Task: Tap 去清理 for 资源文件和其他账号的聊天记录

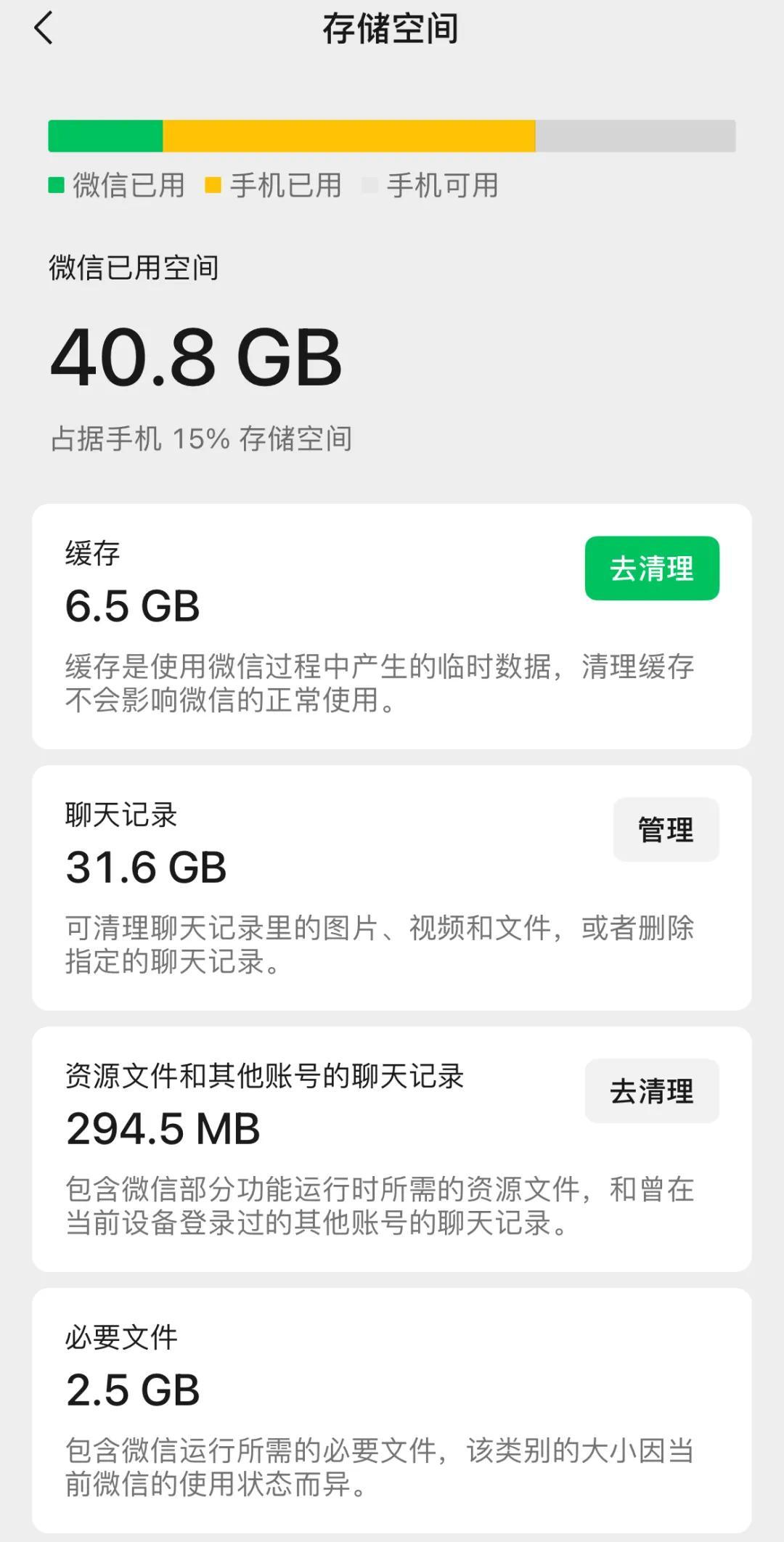Action: 651,1091
